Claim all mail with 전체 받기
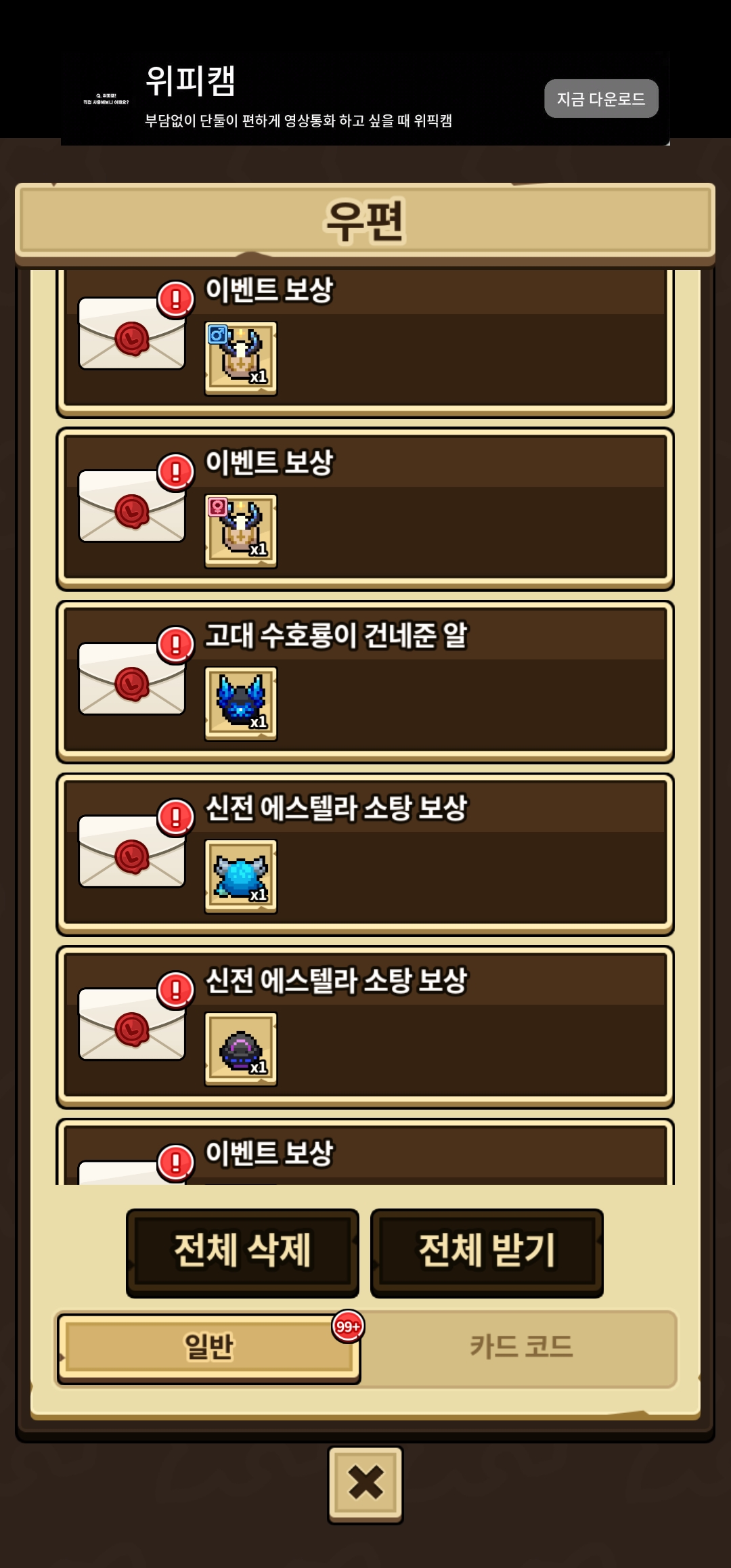 487,1252
